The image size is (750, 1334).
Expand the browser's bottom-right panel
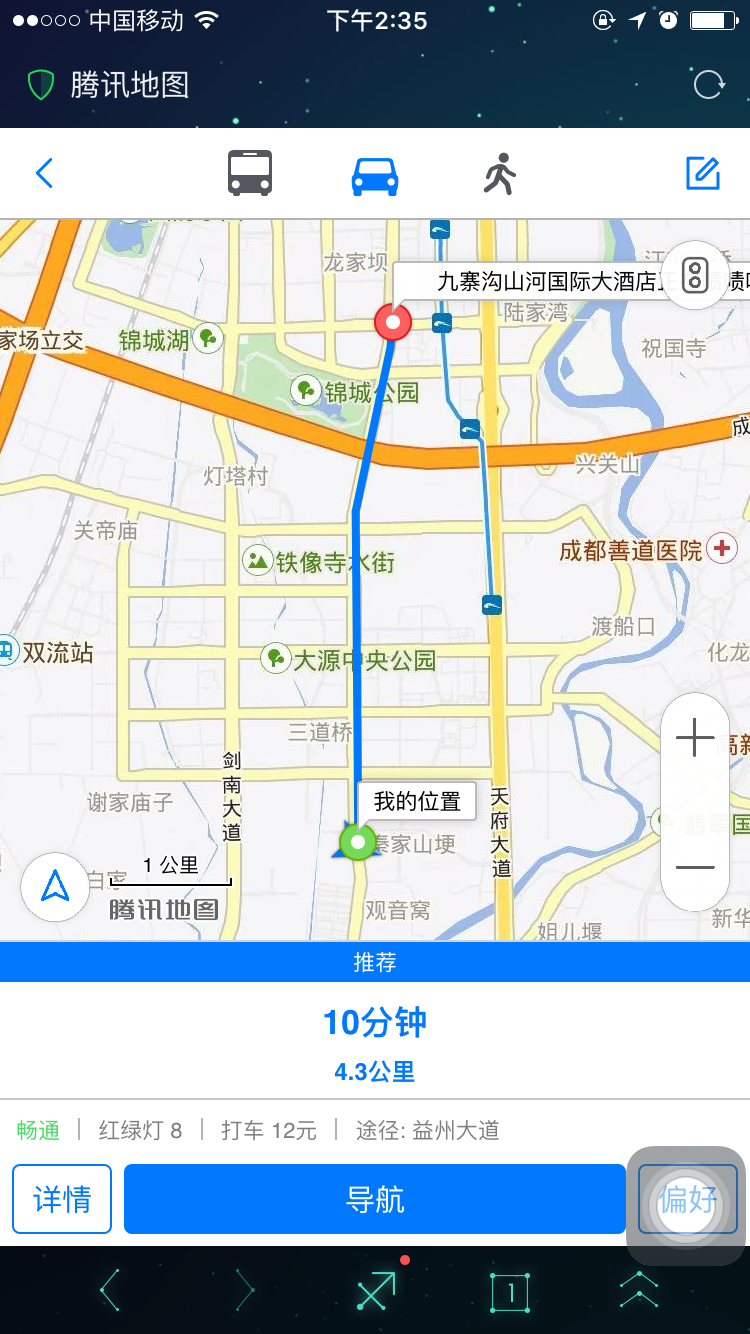point(639,1291)
